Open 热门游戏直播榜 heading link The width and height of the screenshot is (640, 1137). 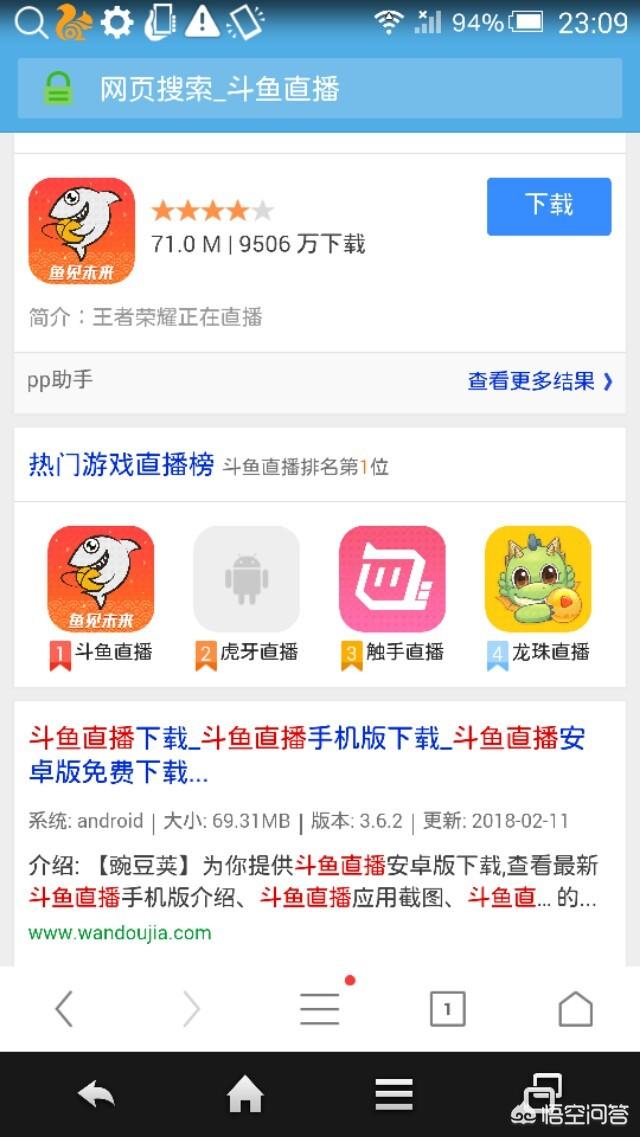[121, 465]
